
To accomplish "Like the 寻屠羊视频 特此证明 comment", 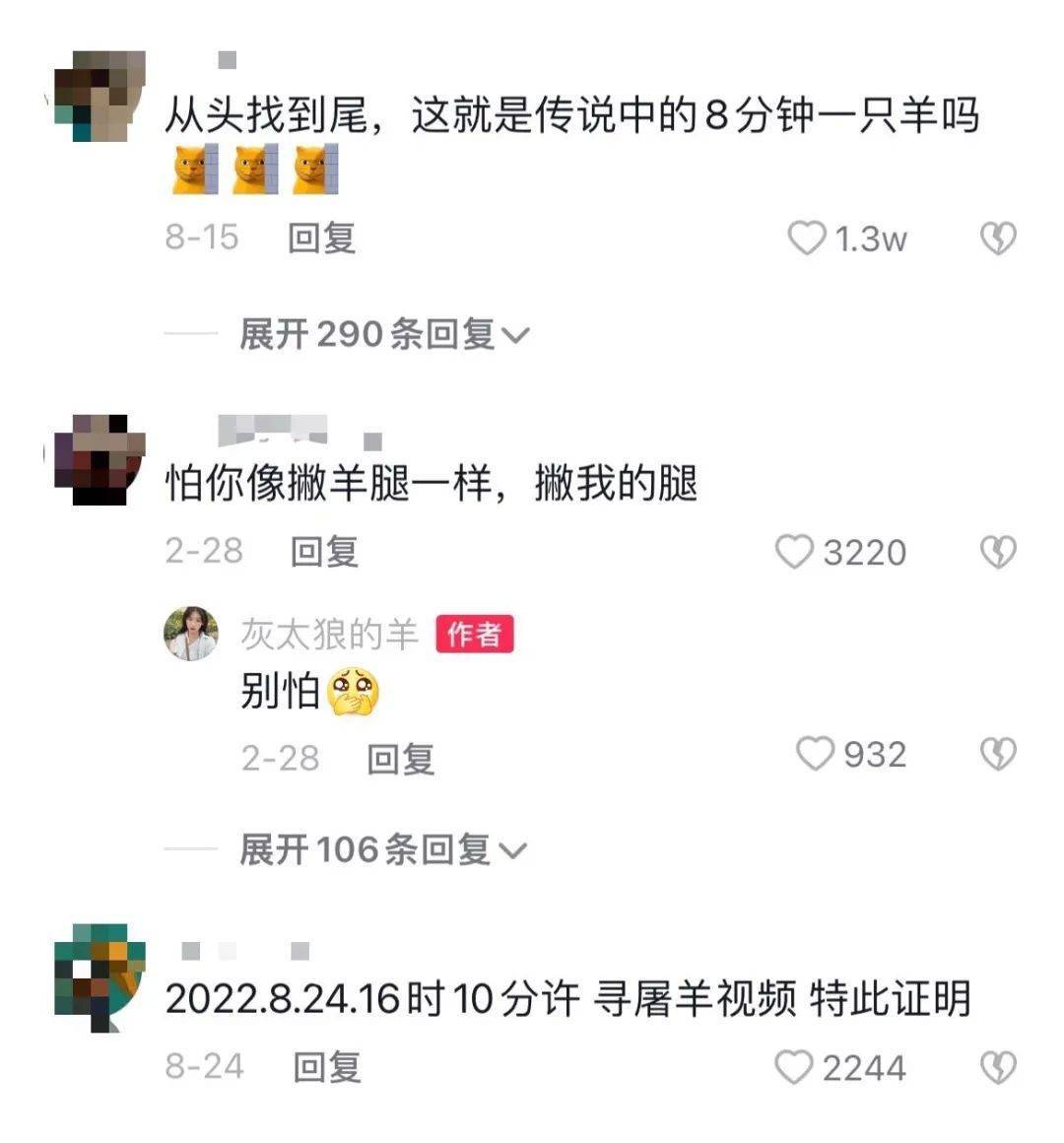I will 794,1067.
